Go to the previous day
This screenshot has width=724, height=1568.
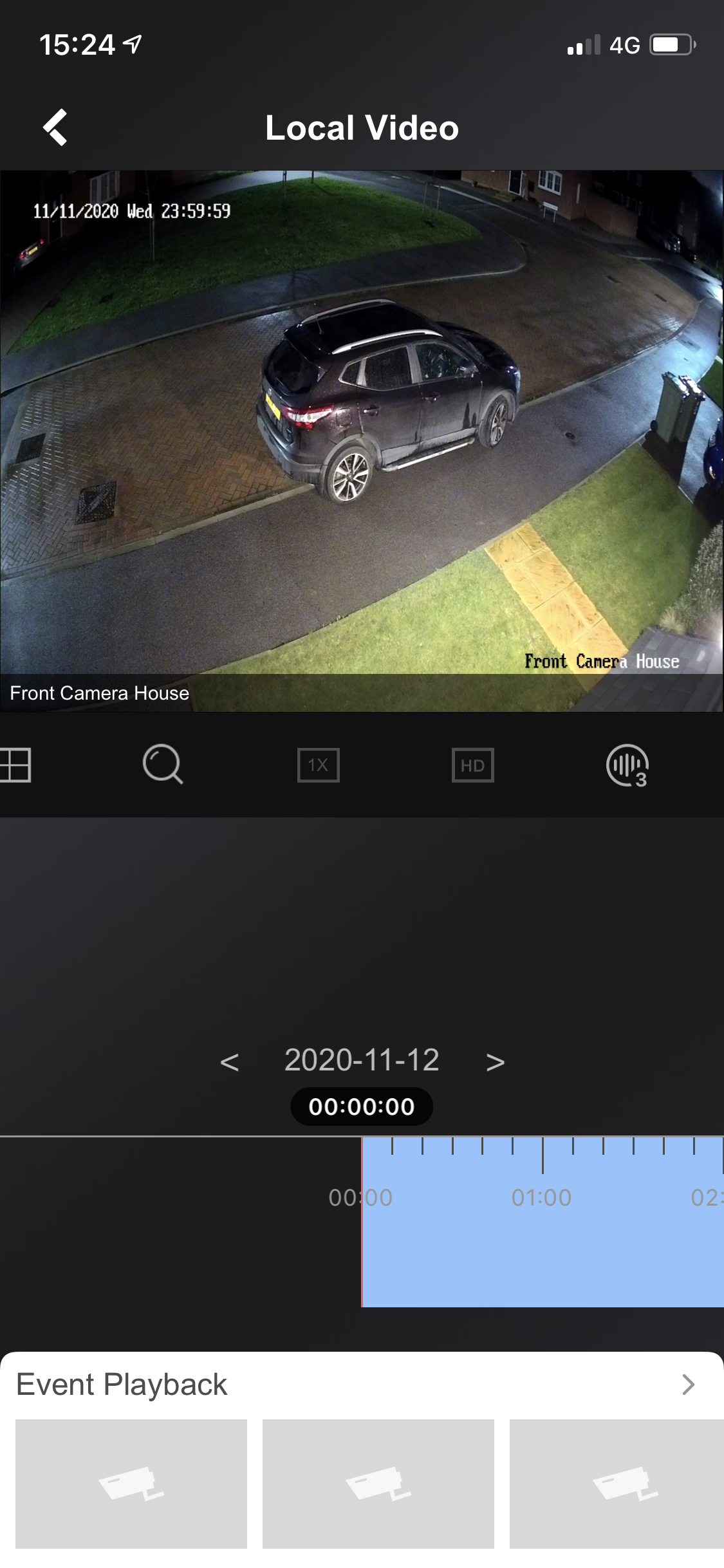(230, 1062)
